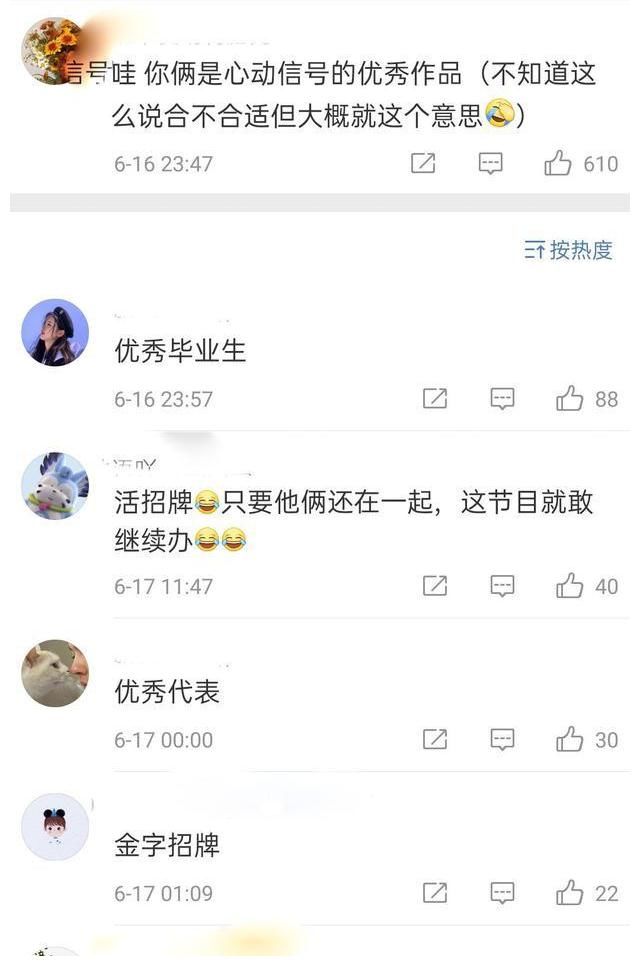Open avatar of 活招牌 commenter

click(55, 486)
